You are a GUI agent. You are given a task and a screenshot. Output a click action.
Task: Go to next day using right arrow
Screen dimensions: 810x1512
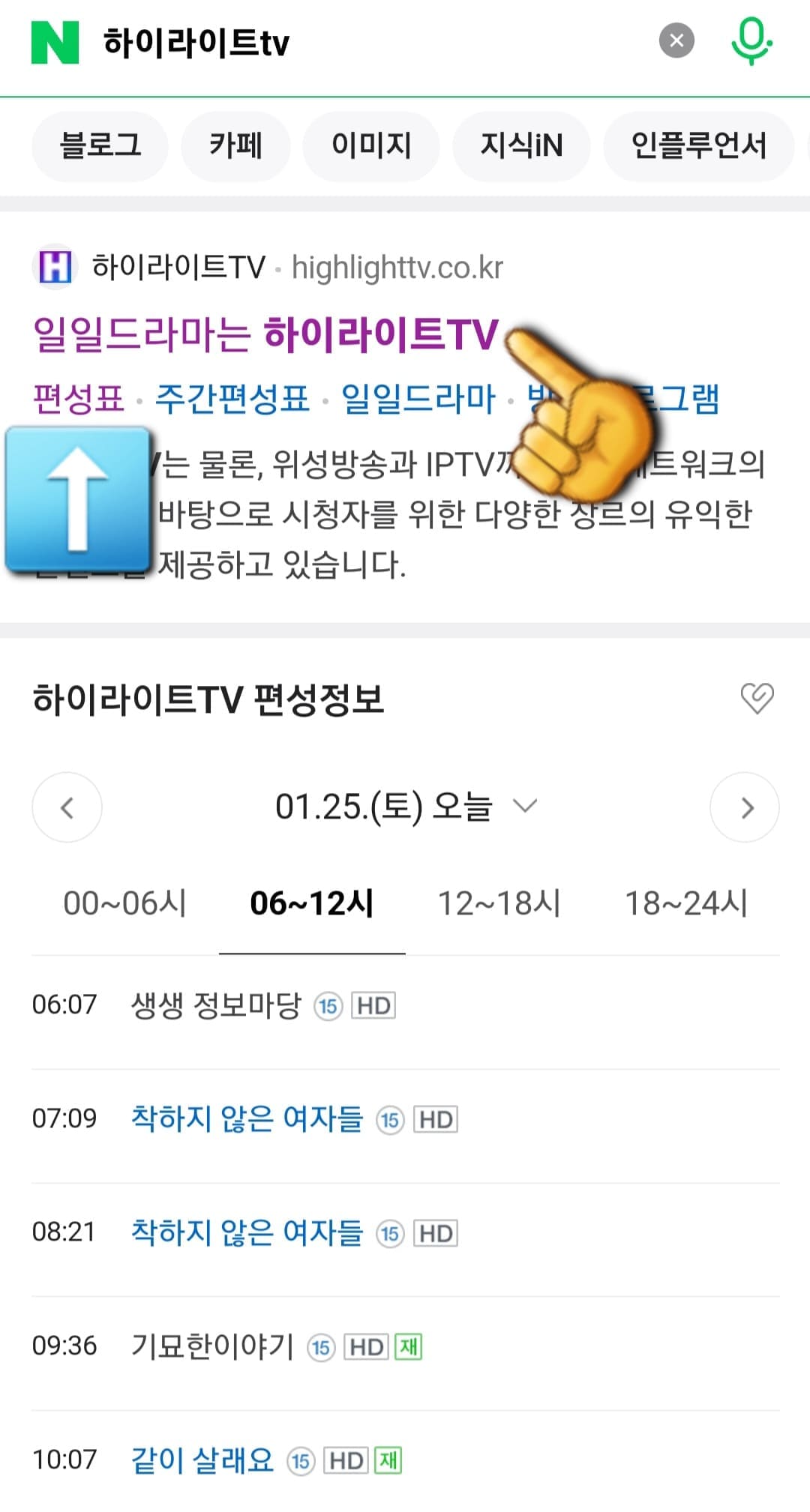click(745, 807)
